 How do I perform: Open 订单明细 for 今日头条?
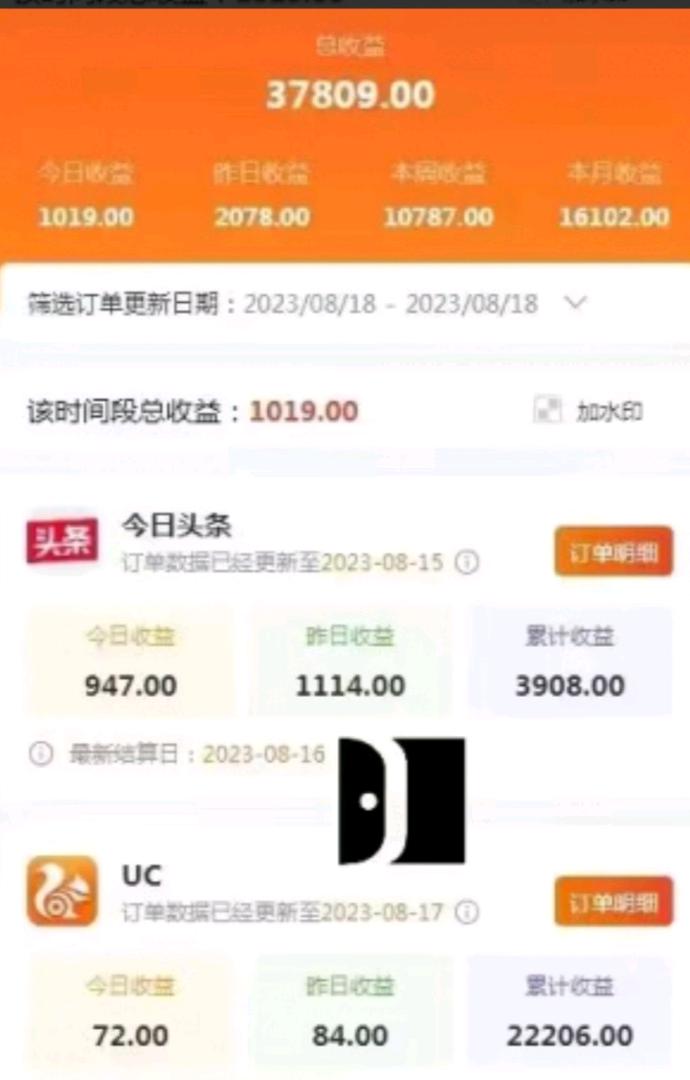(613, 552)
